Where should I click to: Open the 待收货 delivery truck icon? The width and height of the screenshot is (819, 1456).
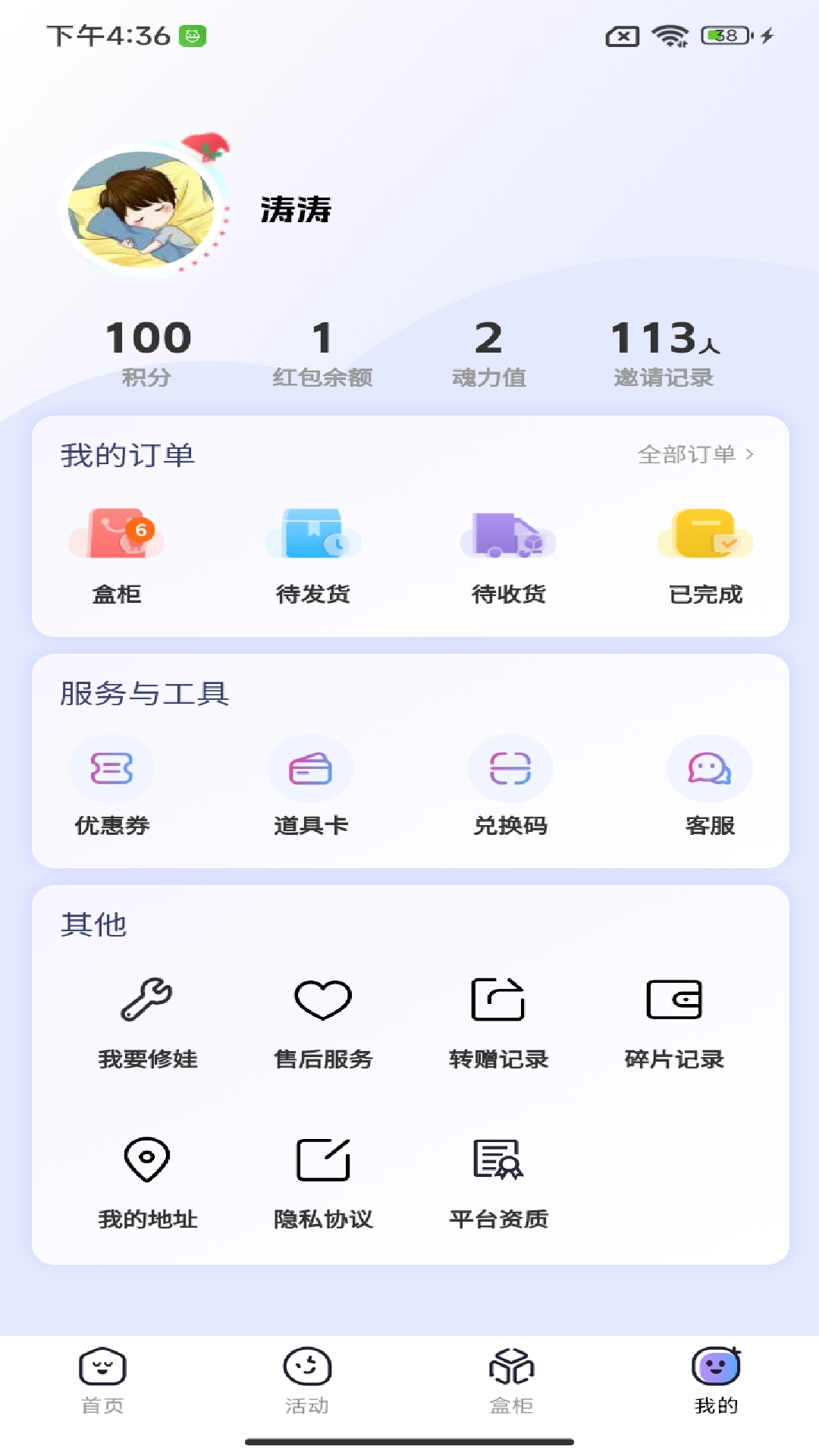coord(509,538)
